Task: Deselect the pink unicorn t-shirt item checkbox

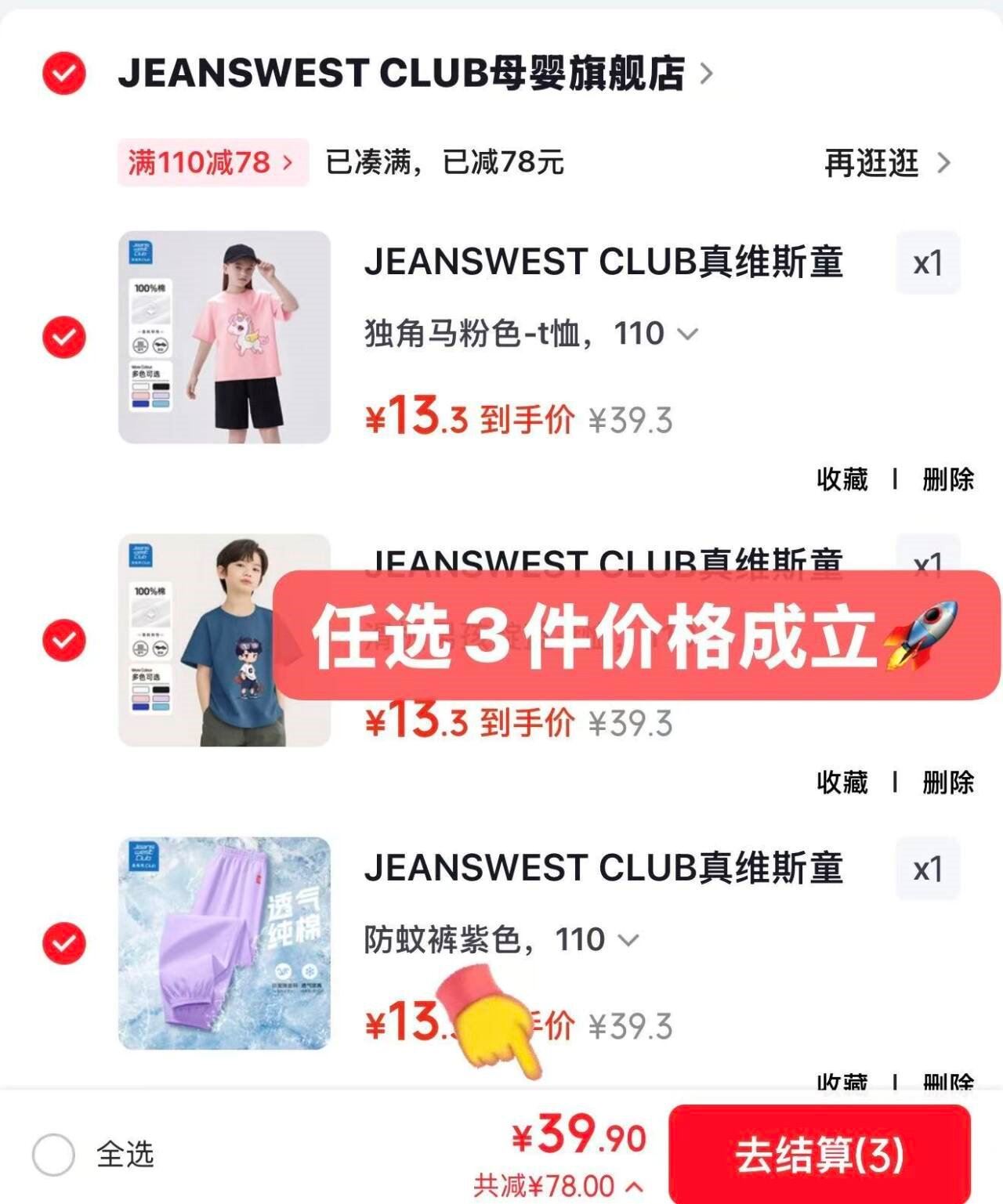Action: click(x=63, y=338)
